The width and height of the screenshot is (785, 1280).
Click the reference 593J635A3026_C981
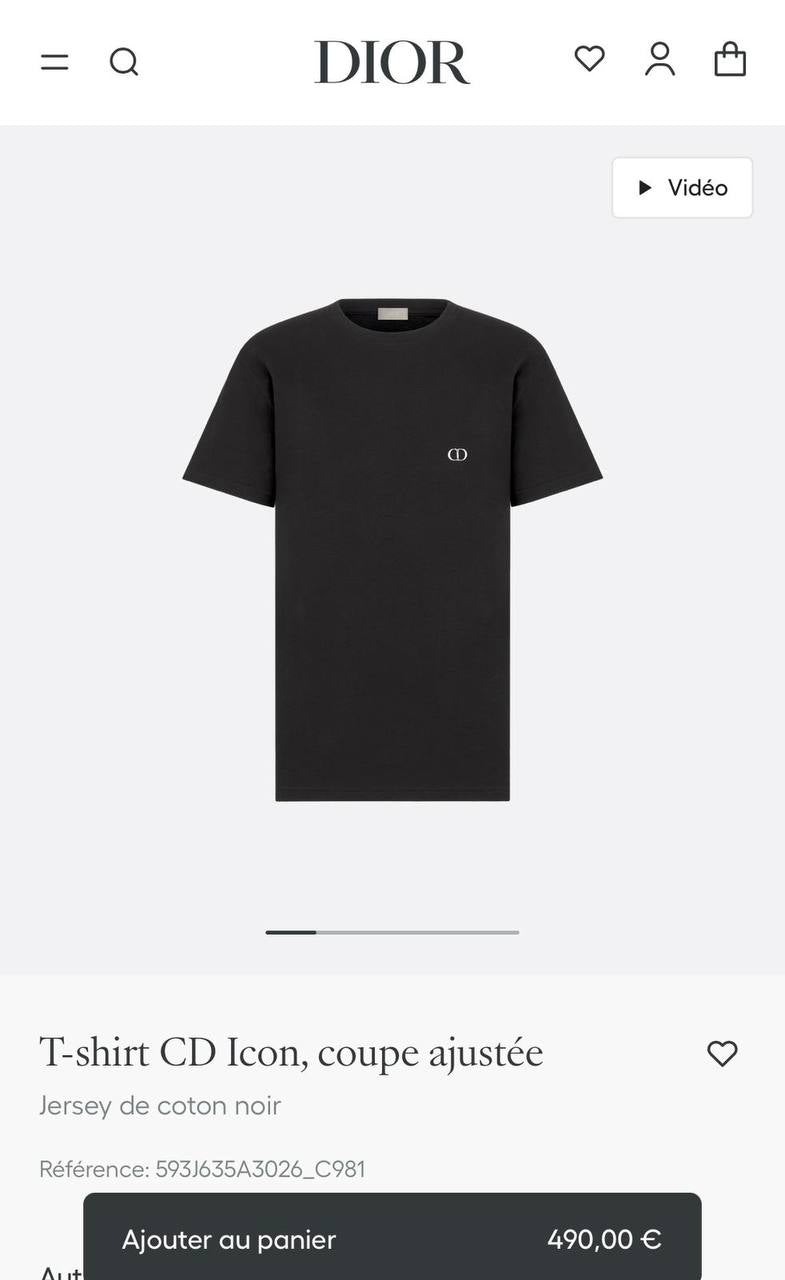pos(200,1168)
